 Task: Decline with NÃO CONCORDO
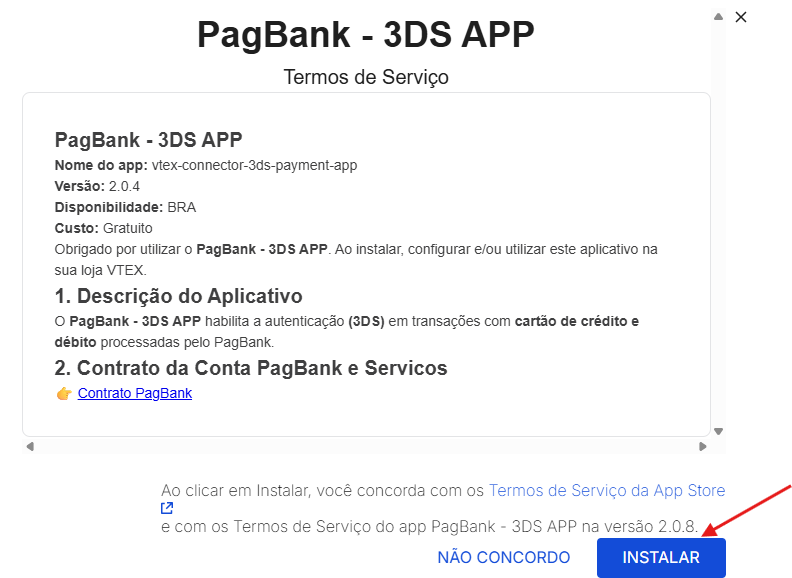click(x=504, y=557)
